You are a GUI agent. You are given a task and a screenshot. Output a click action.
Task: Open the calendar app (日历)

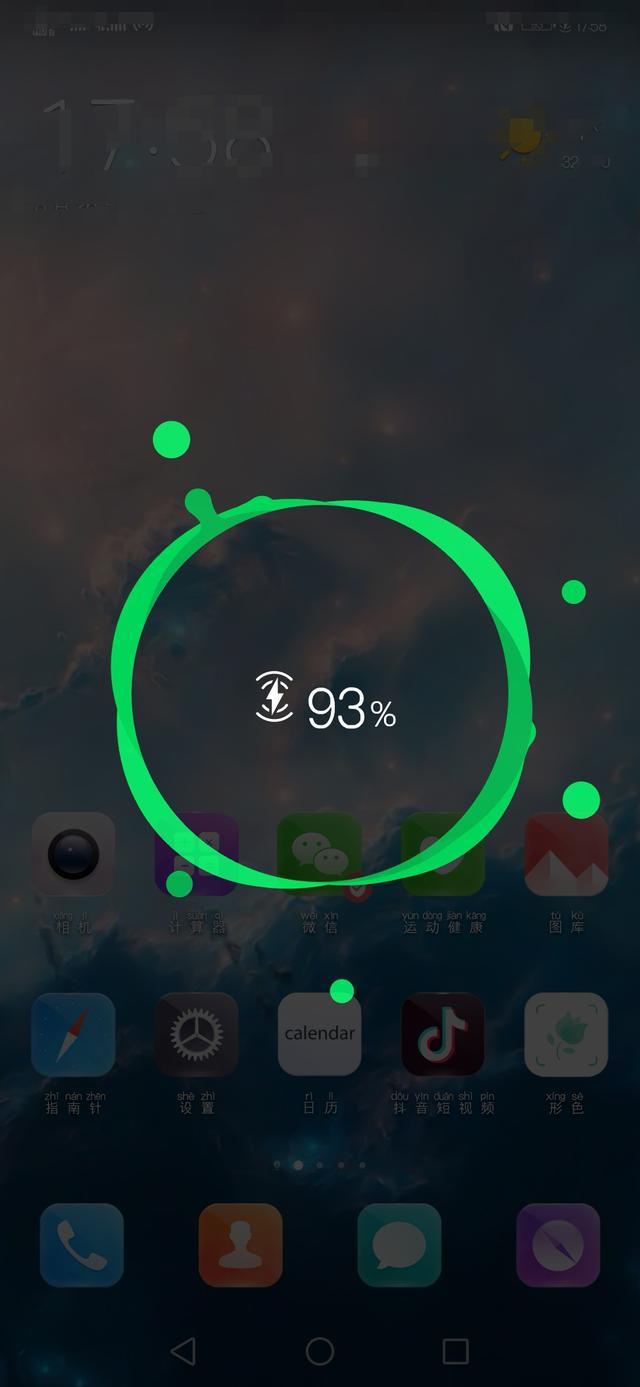click(320, 1035)
